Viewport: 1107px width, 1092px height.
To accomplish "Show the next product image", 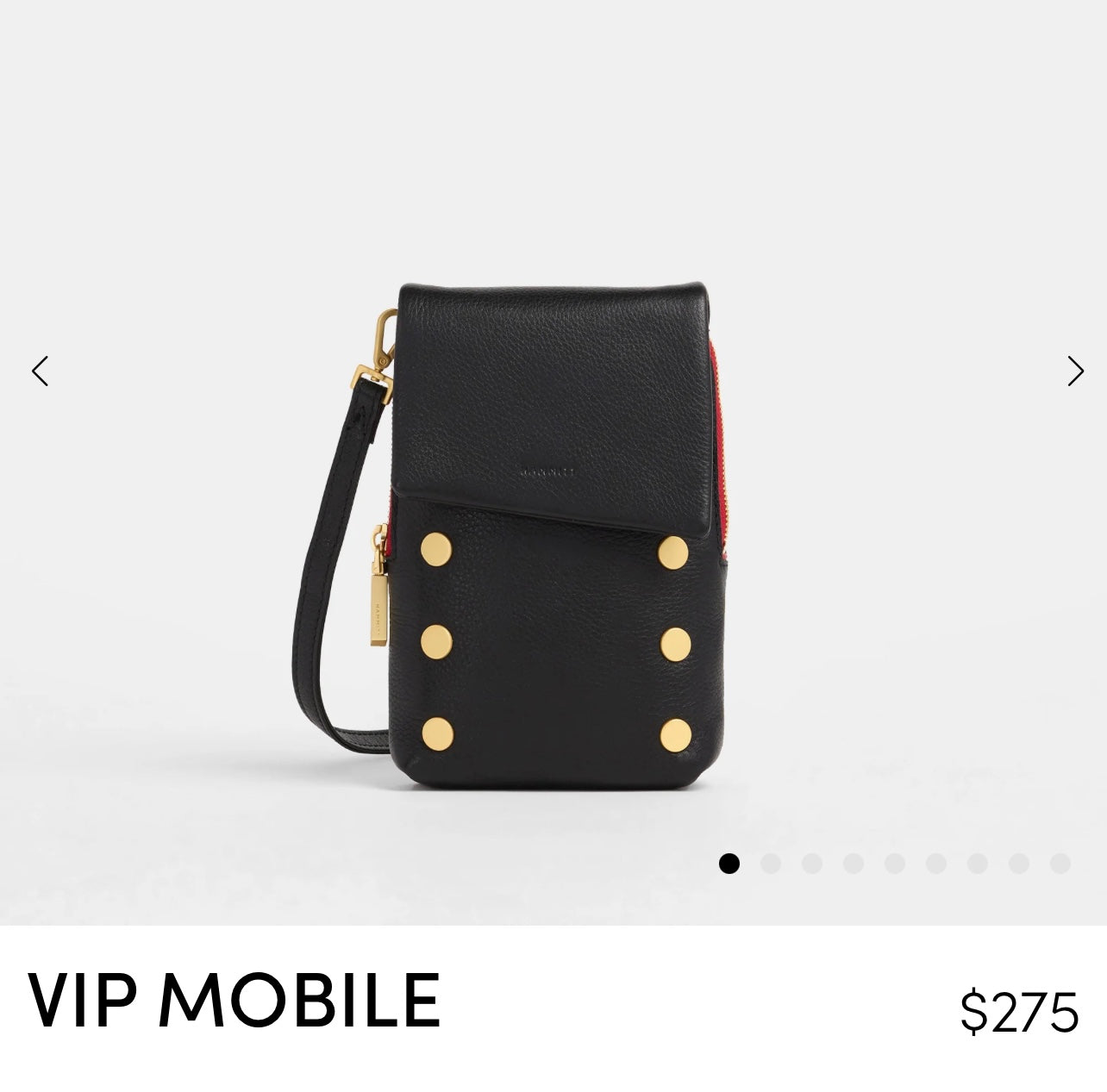I will click(x=1074, y=371).
